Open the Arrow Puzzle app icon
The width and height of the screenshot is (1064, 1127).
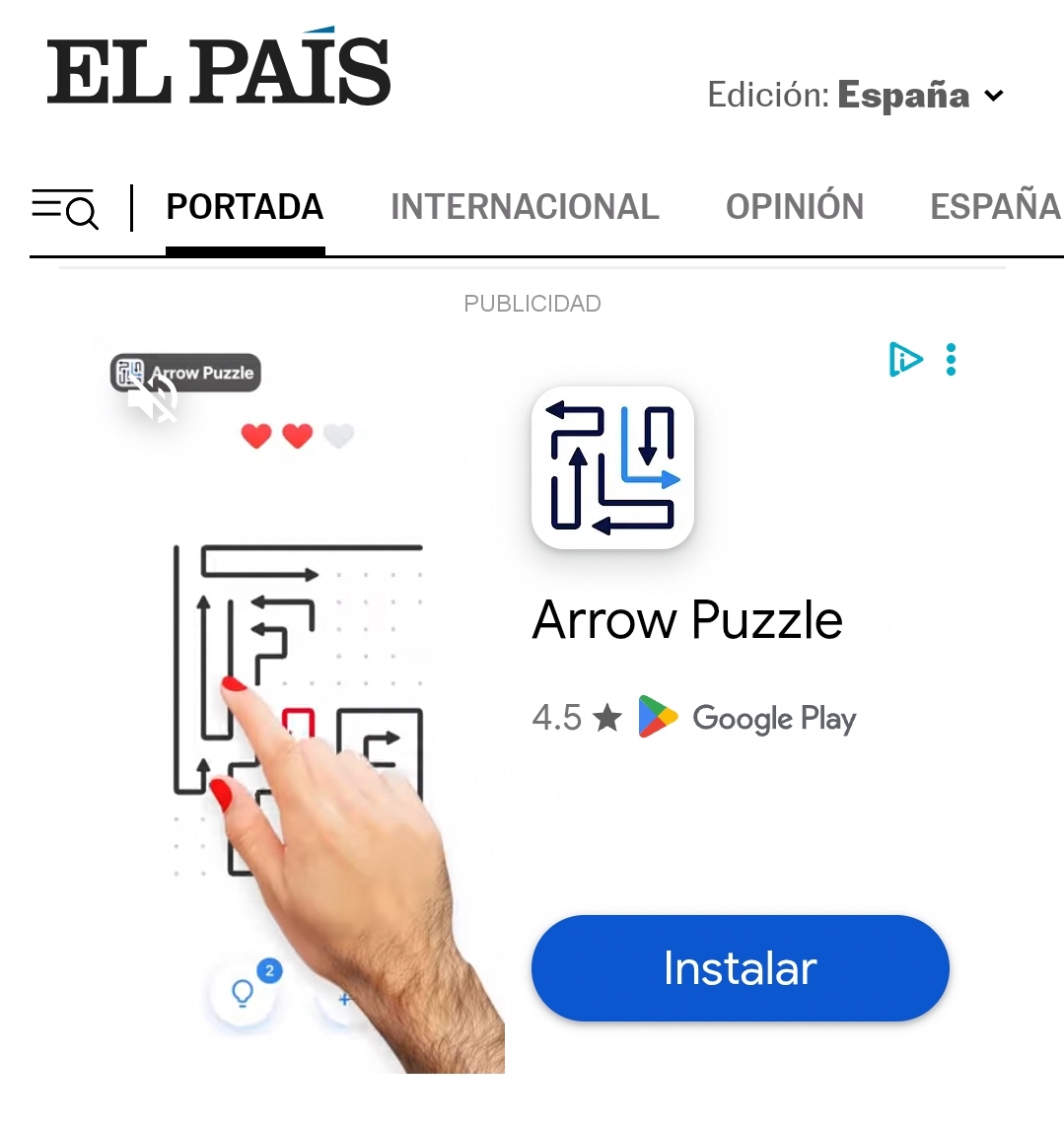pyautogui.click(x=612, y=467)
